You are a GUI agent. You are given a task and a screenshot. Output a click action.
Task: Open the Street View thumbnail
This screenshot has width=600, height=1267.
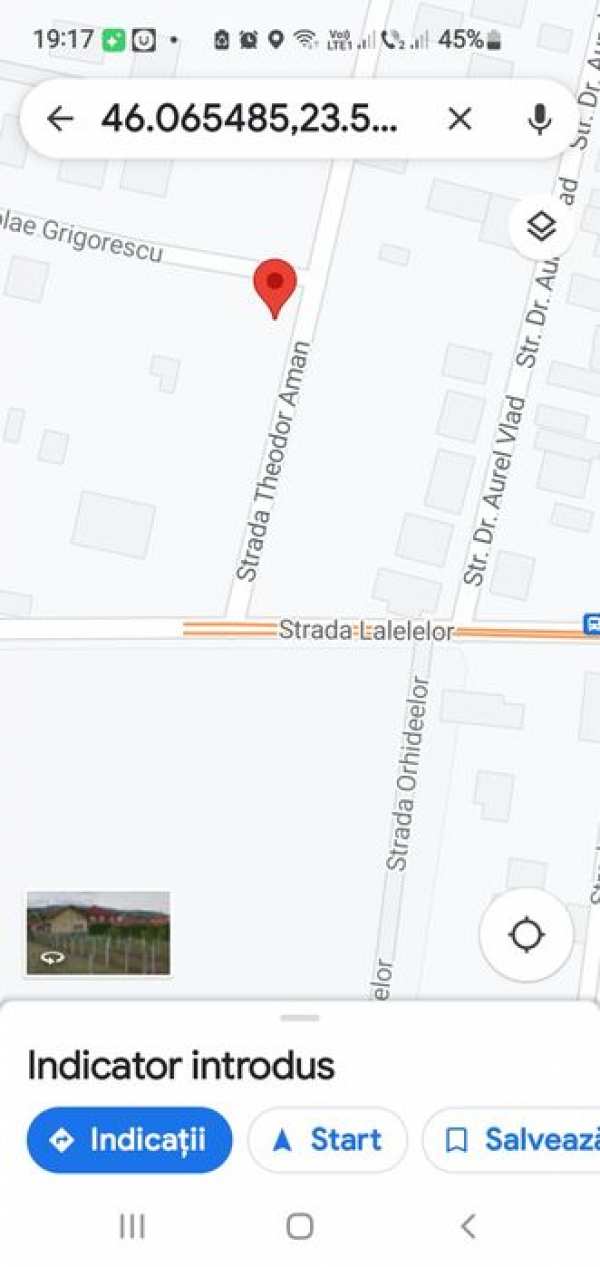pyautogui.click(x=98, y=932)
